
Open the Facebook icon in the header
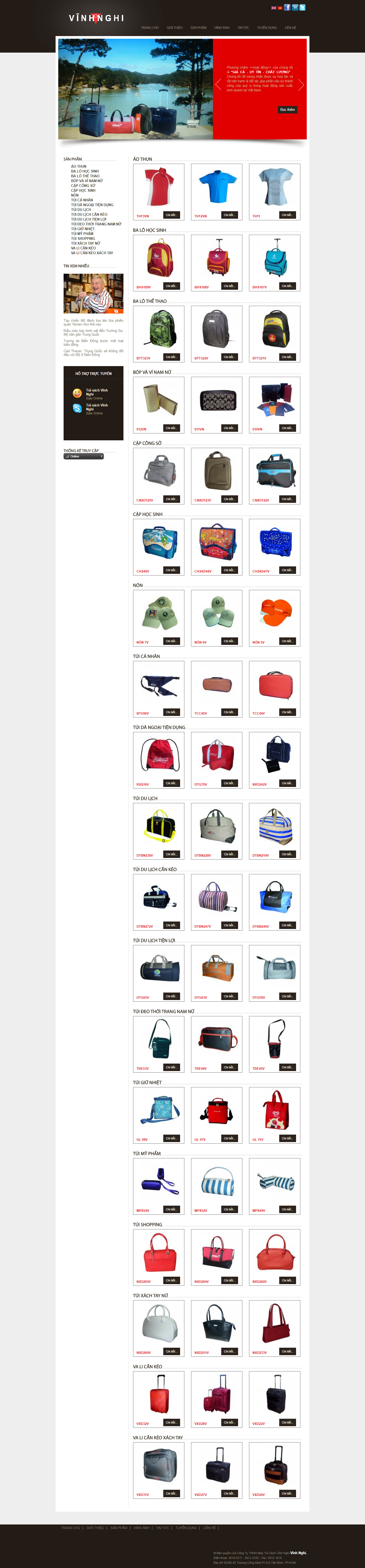tap(287, 7)
